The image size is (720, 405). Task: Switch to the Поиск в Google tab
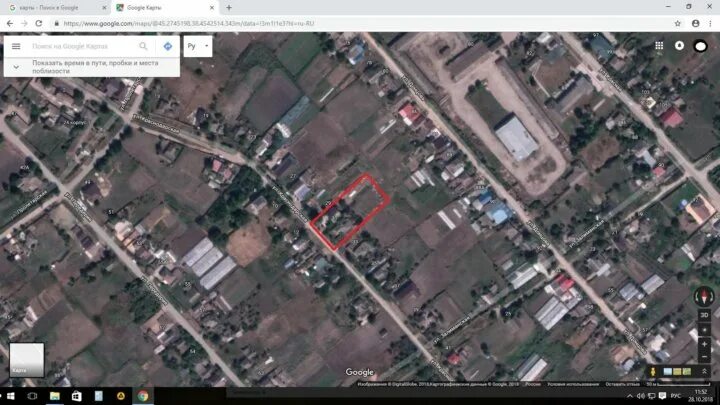pyautogui.click(x=50, y=7)
